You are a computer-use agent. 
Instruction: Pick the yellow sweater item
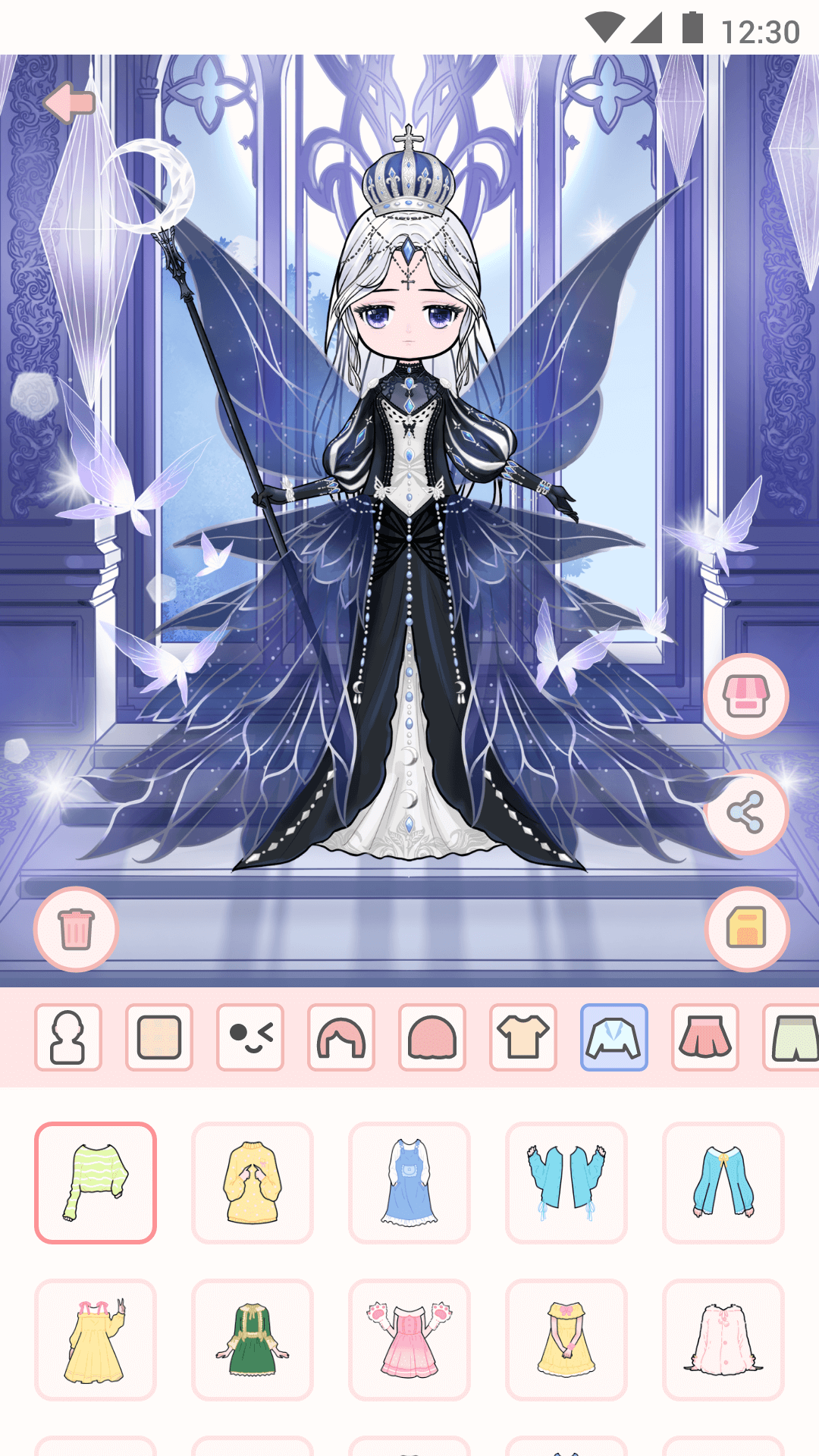click(x=253, y=1182)
